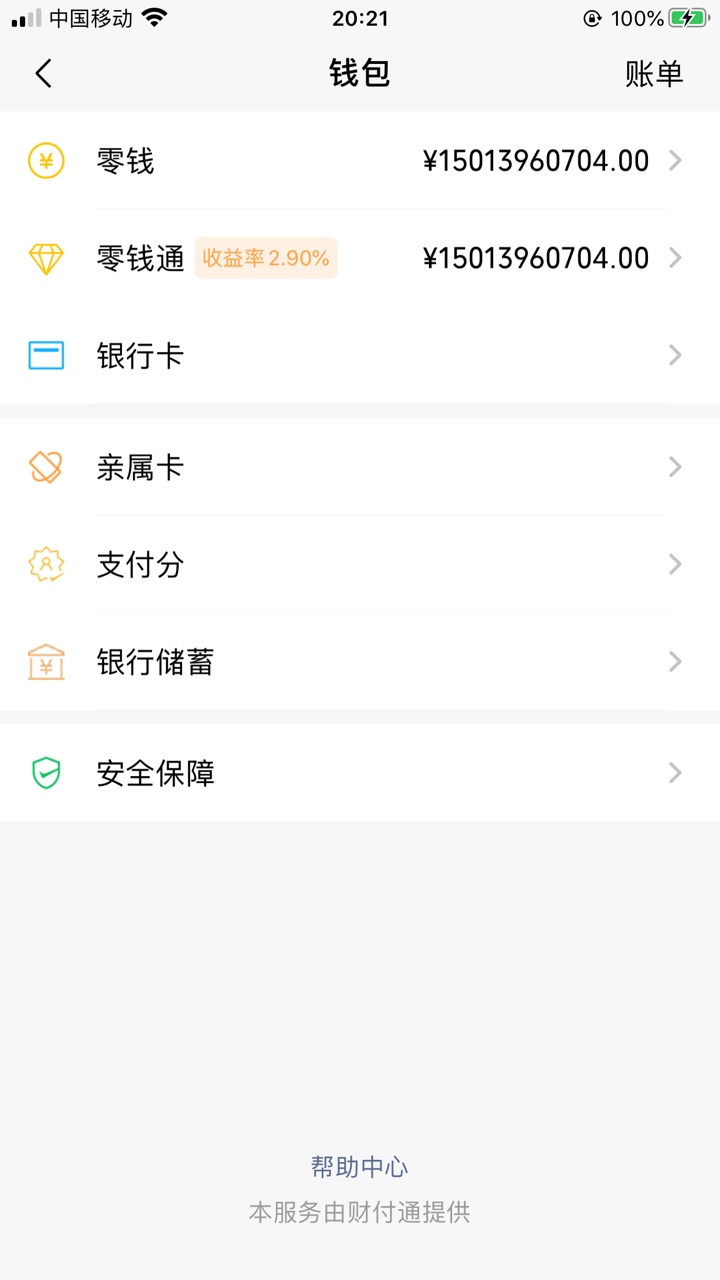The height and width of the screenshot is (1280, 720).
Task: Open the 零钱通 row
Action: [x=360, y=258]
